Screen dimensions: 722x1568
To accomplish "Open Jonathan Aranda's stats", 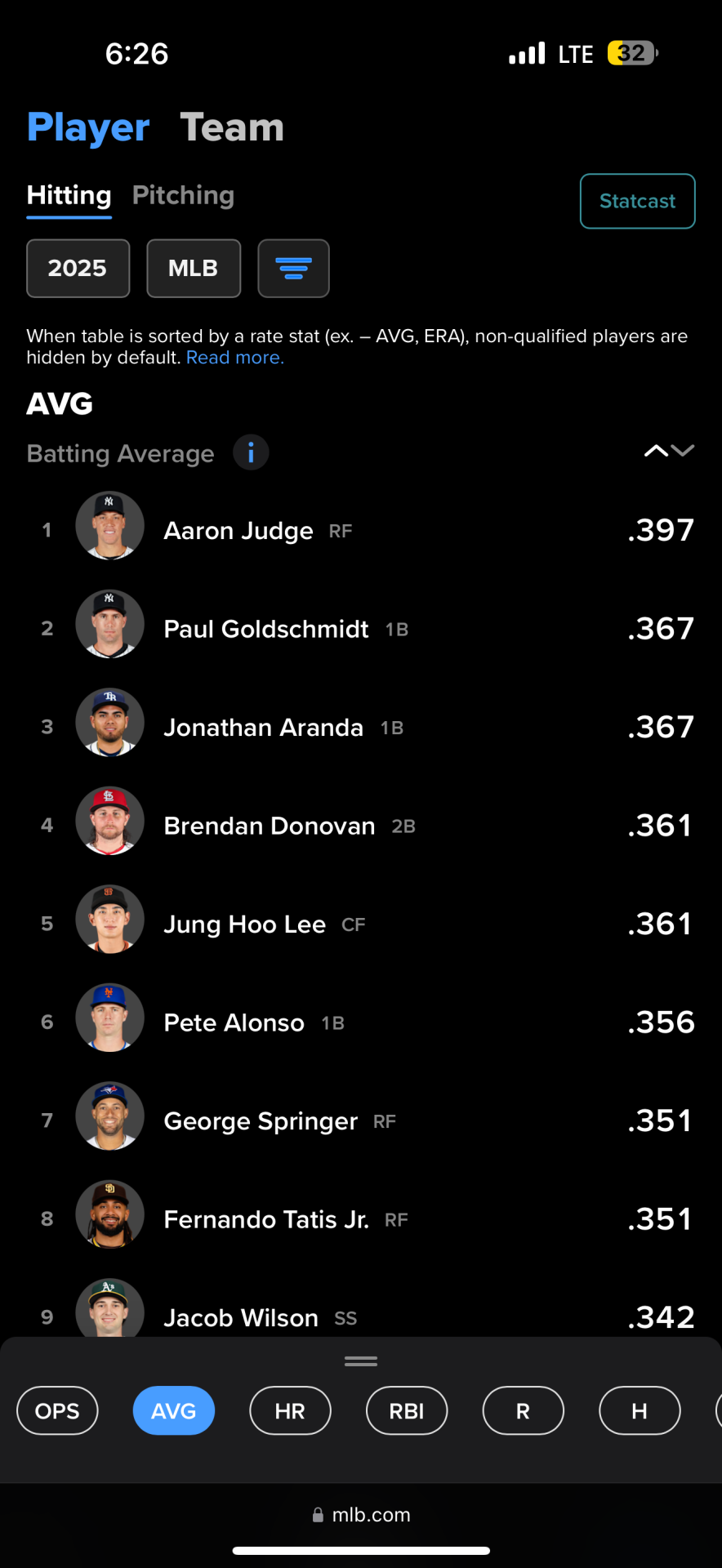I will (x=263, y=728).
